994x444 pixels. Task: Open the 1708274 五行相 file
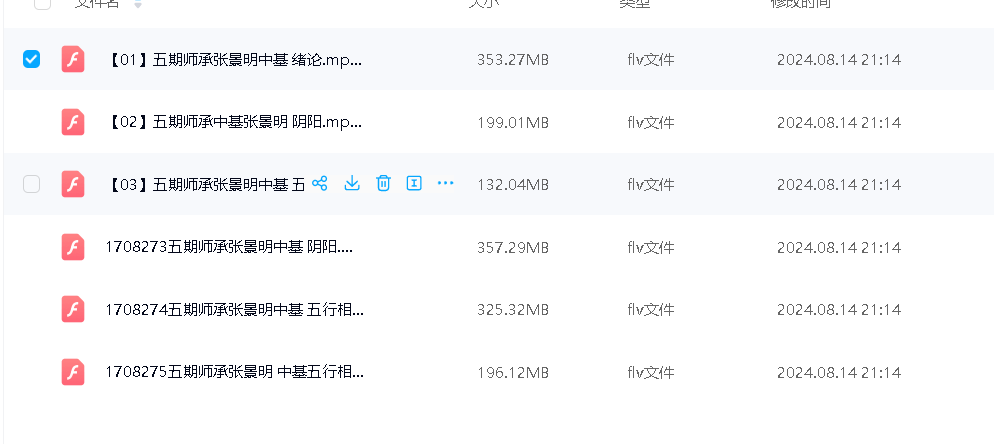[234, 310]
